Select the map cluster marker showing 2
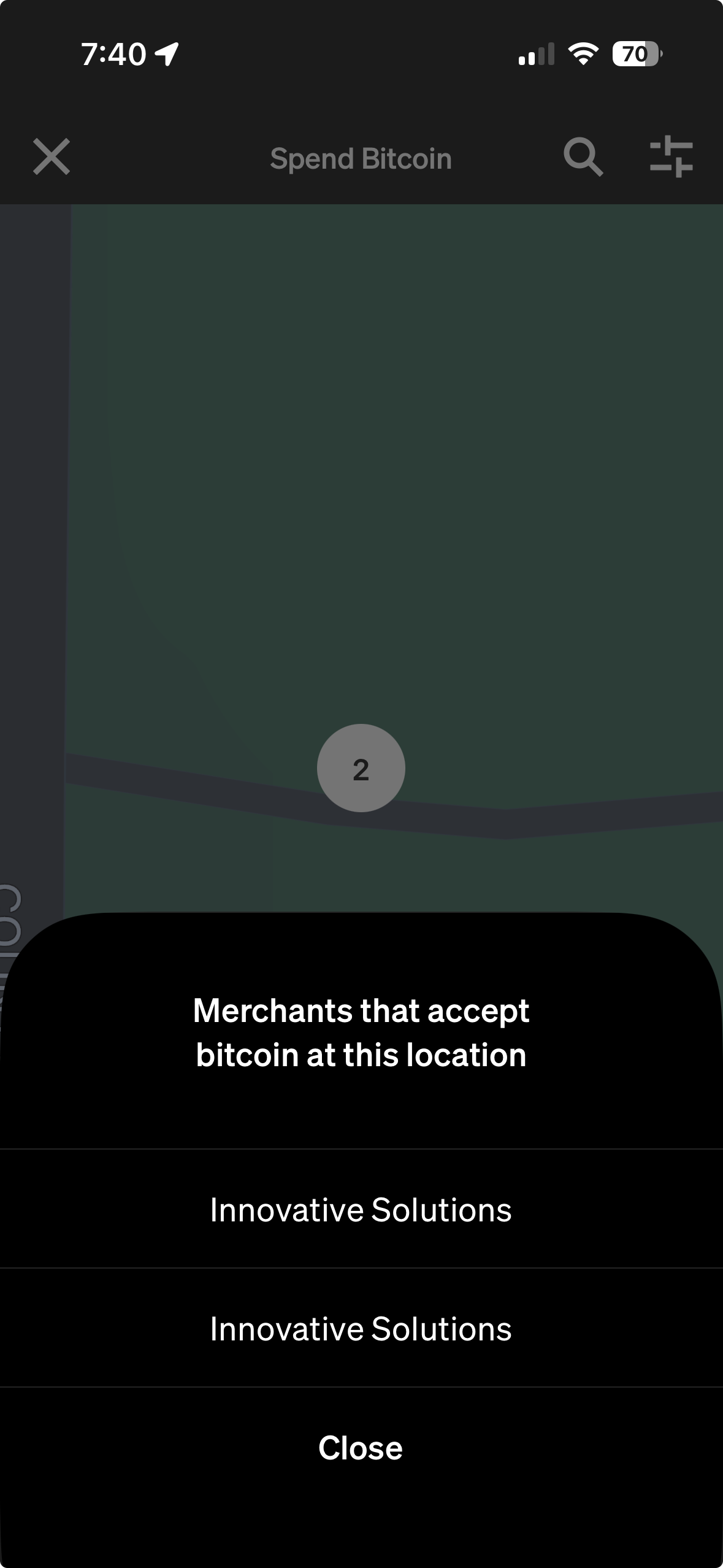 (x=361, y=768)
